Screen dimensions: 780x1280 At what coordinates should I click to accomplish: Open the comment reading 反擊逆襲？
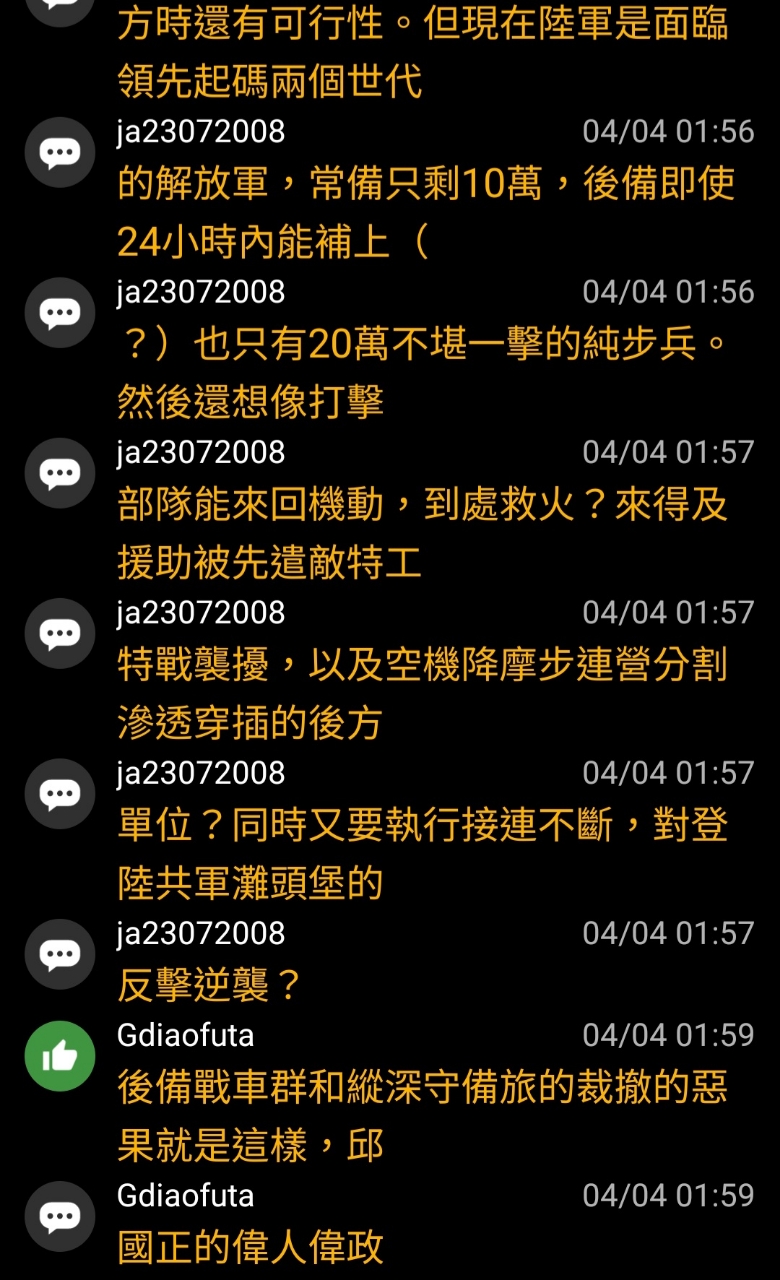point(390,962)
